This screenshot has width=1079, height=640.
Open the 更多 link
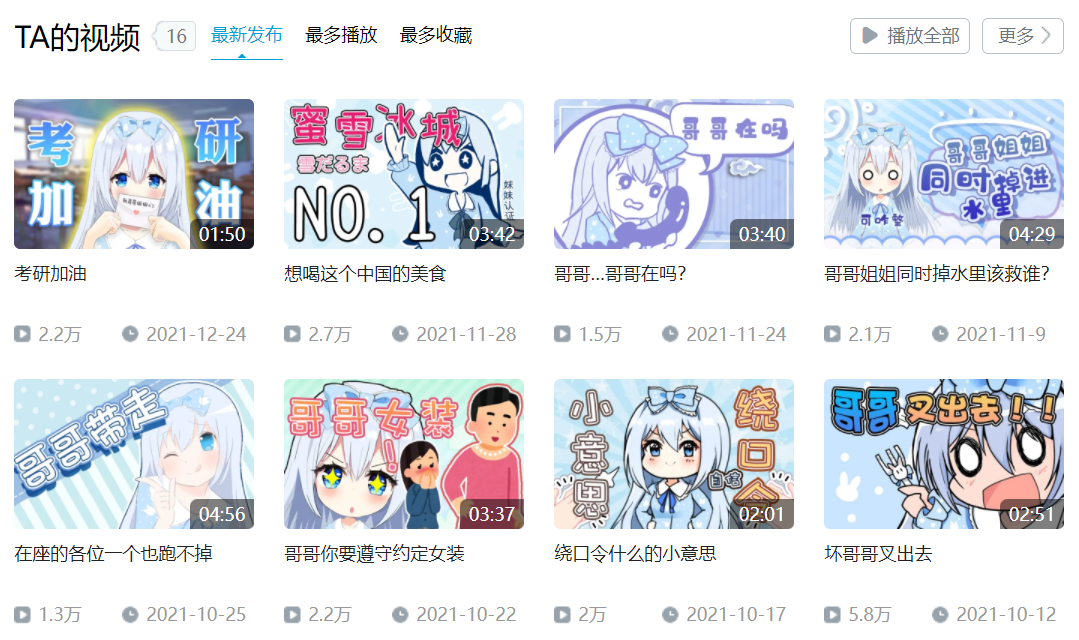tap(1022, 36)
